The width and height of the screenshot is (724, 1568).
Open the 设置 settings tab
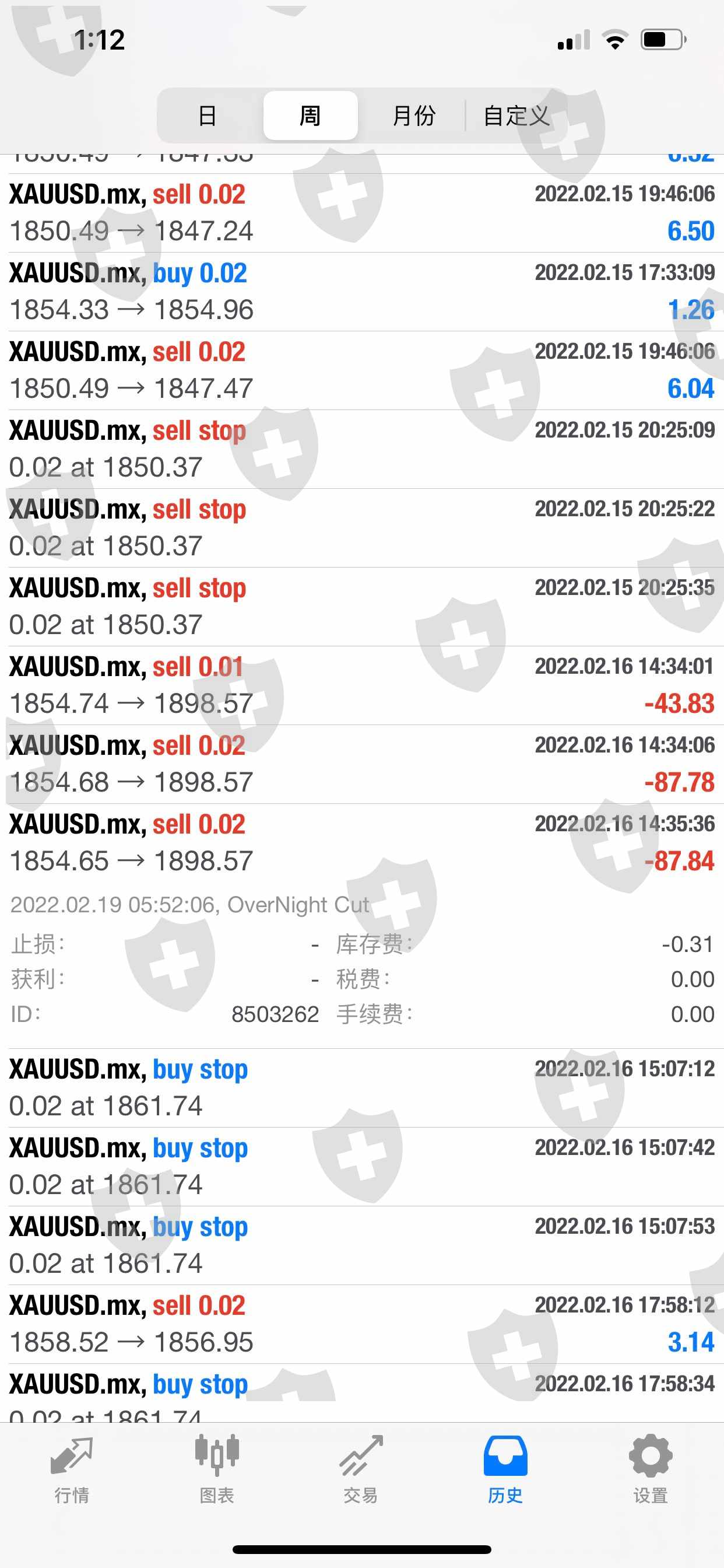click(651, 1468)
